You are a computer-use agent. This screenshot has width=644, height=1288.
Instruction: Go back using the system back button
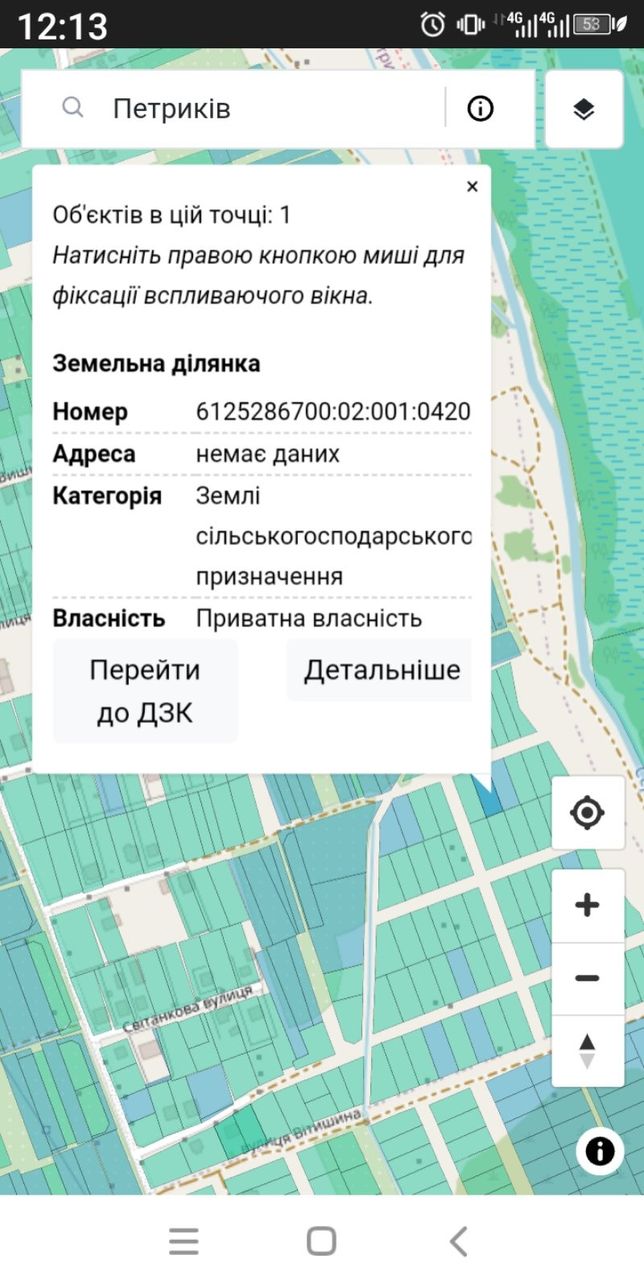[458, 1241]
